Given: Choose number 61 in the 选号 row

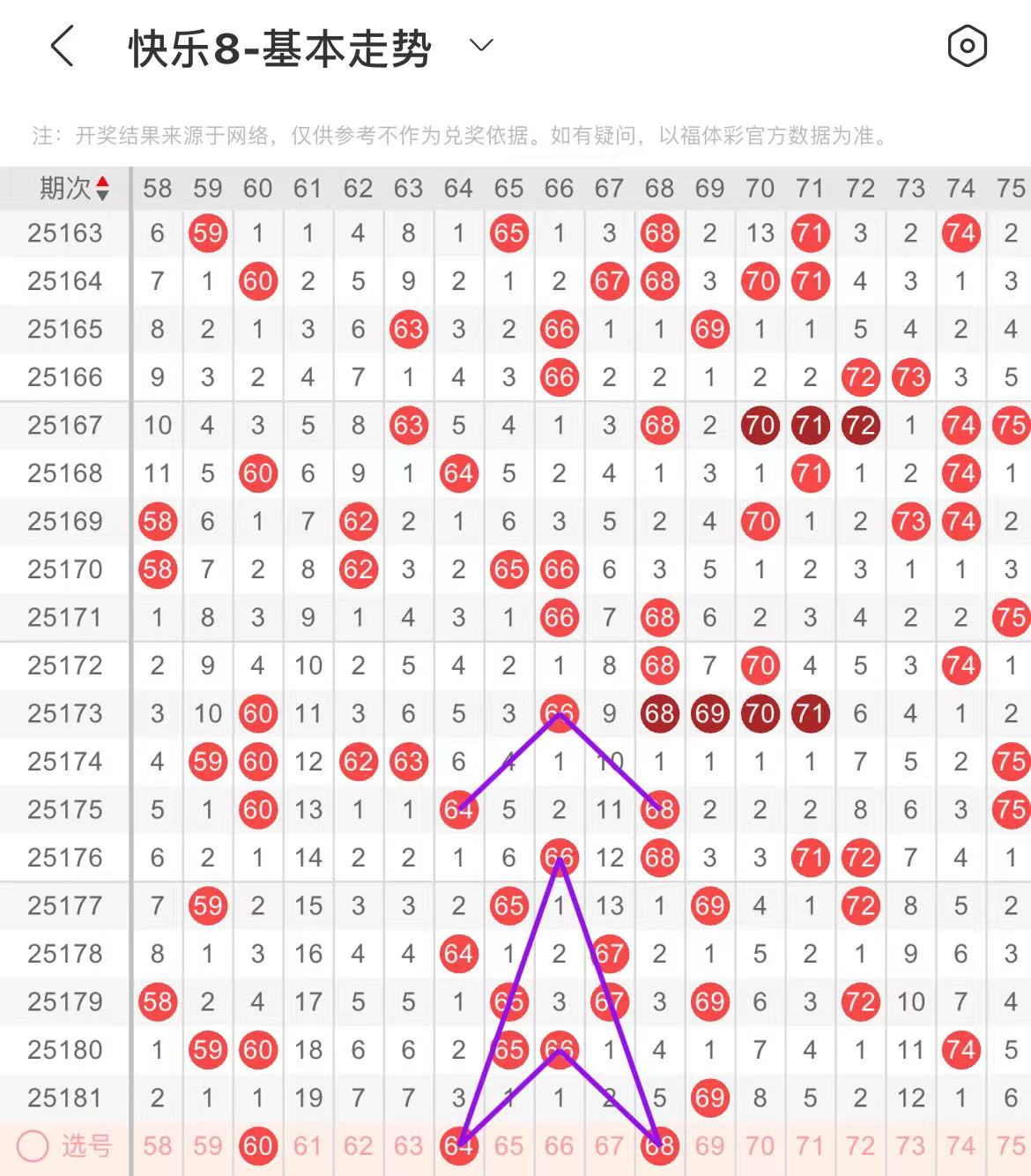Looking at the screenshot, I should click(x=308, y=1146).
